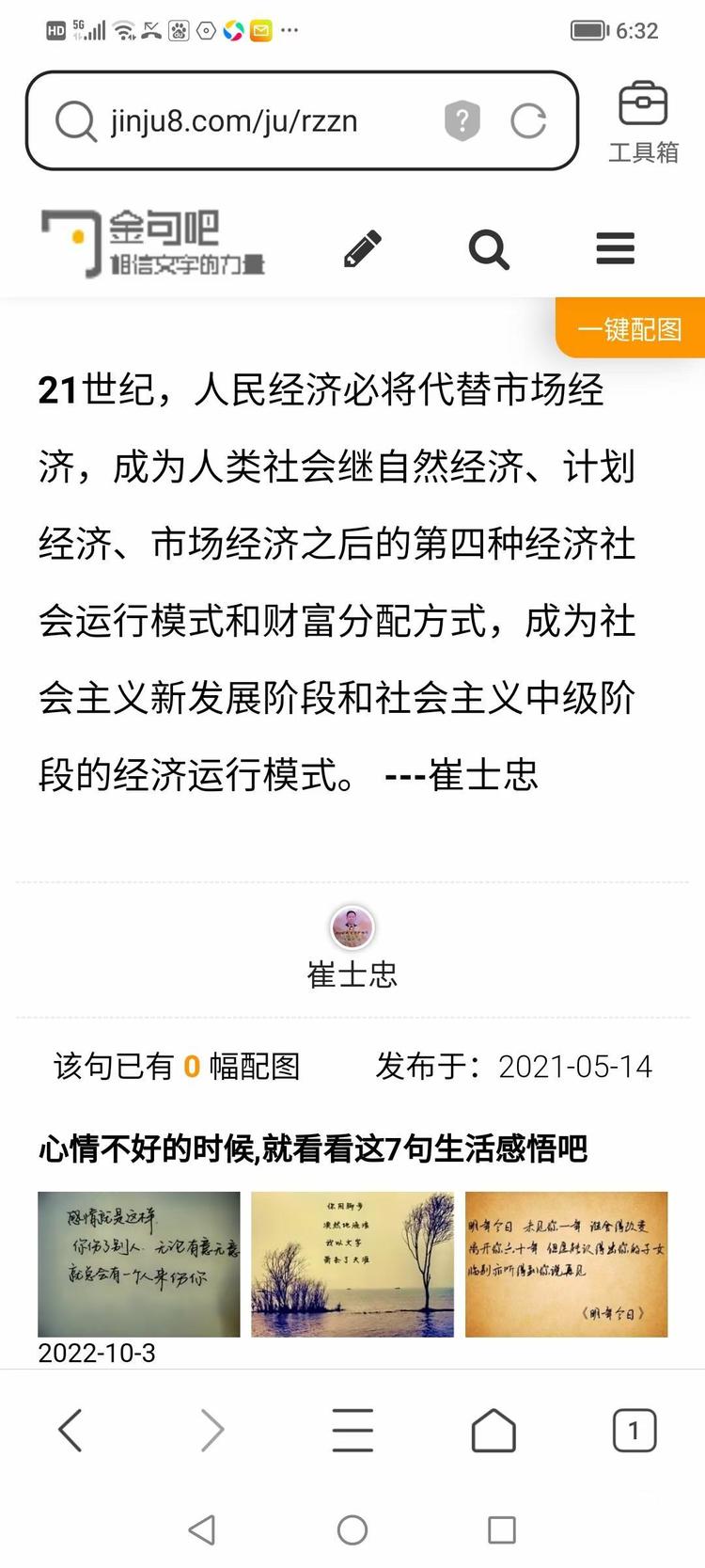This screenshot has width=705, height=1568.
Task: Tap the pencil icon to write a quote
Action: click(362, 248)
